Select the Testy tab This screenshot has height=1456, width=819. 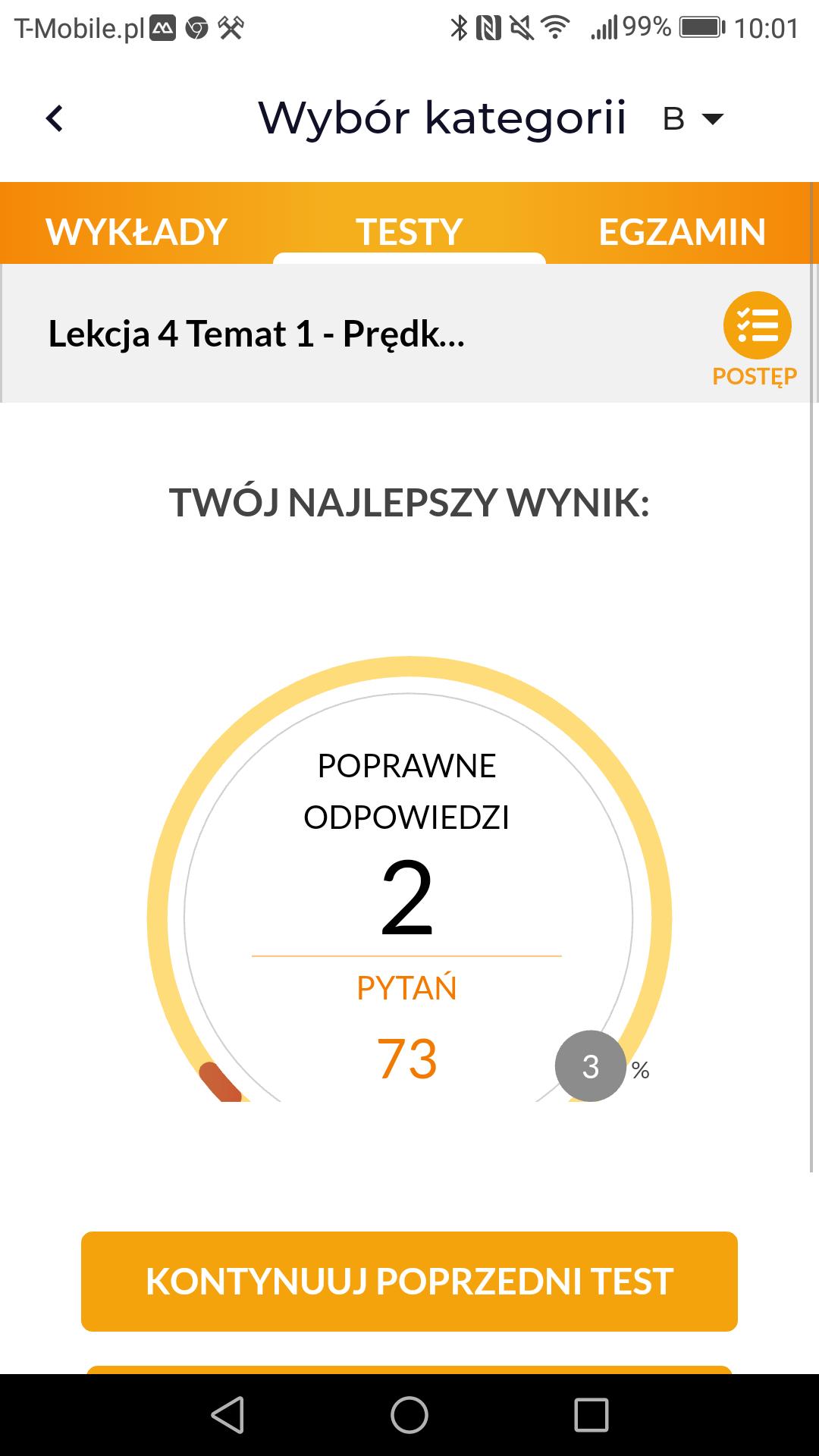pos(409,231)
